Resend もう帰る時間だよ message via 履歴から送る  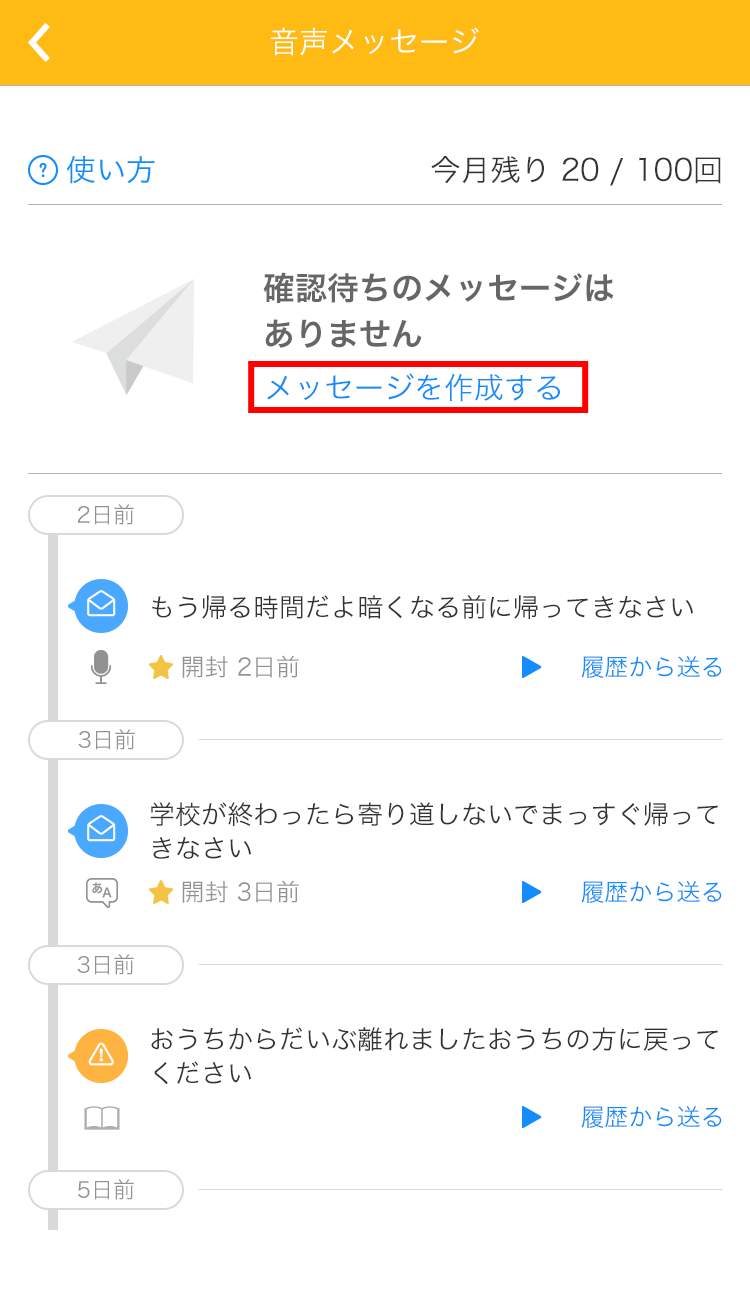pyautogui.click(x=652, y=667)
